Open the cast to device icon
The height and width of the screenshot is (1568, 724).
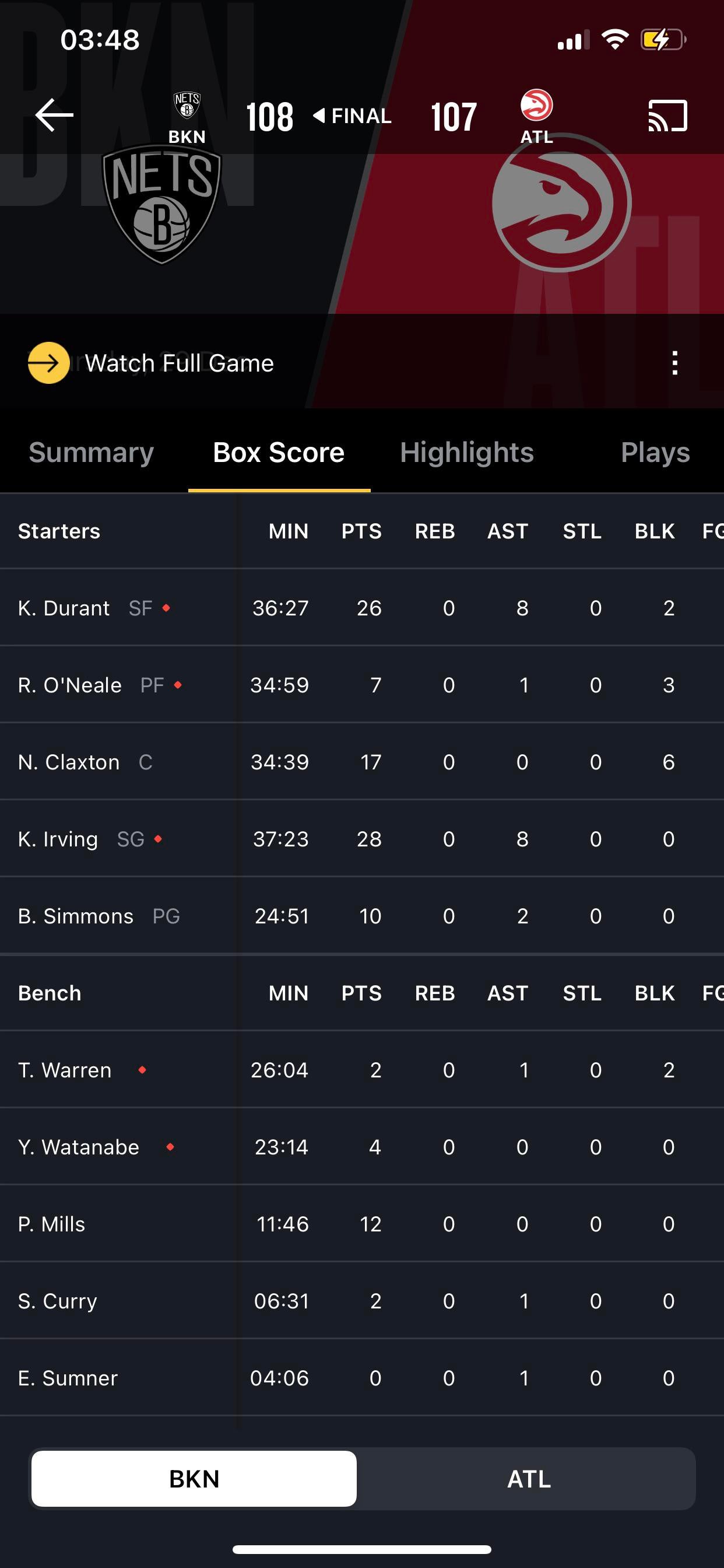(667, 116)
